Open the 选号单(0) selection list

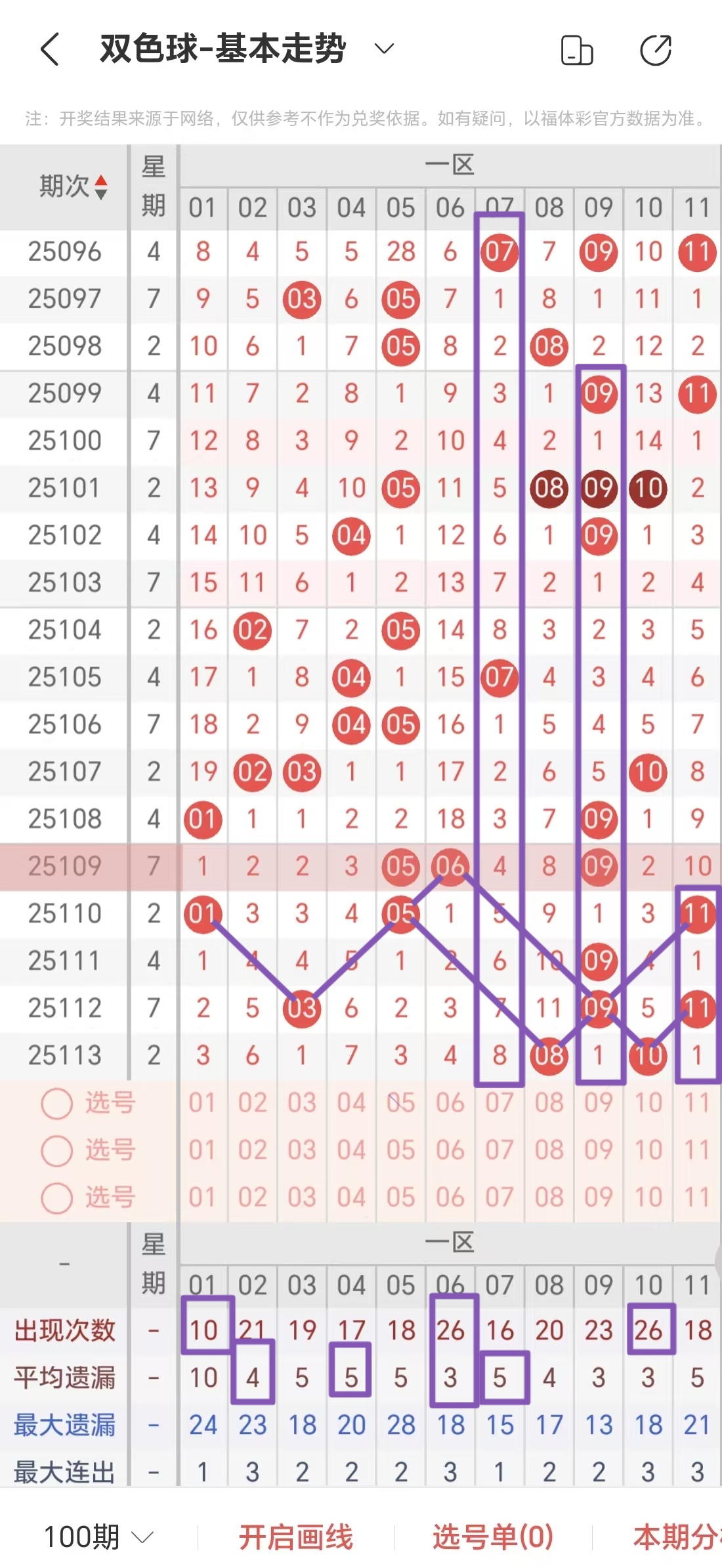point(493,1537)
